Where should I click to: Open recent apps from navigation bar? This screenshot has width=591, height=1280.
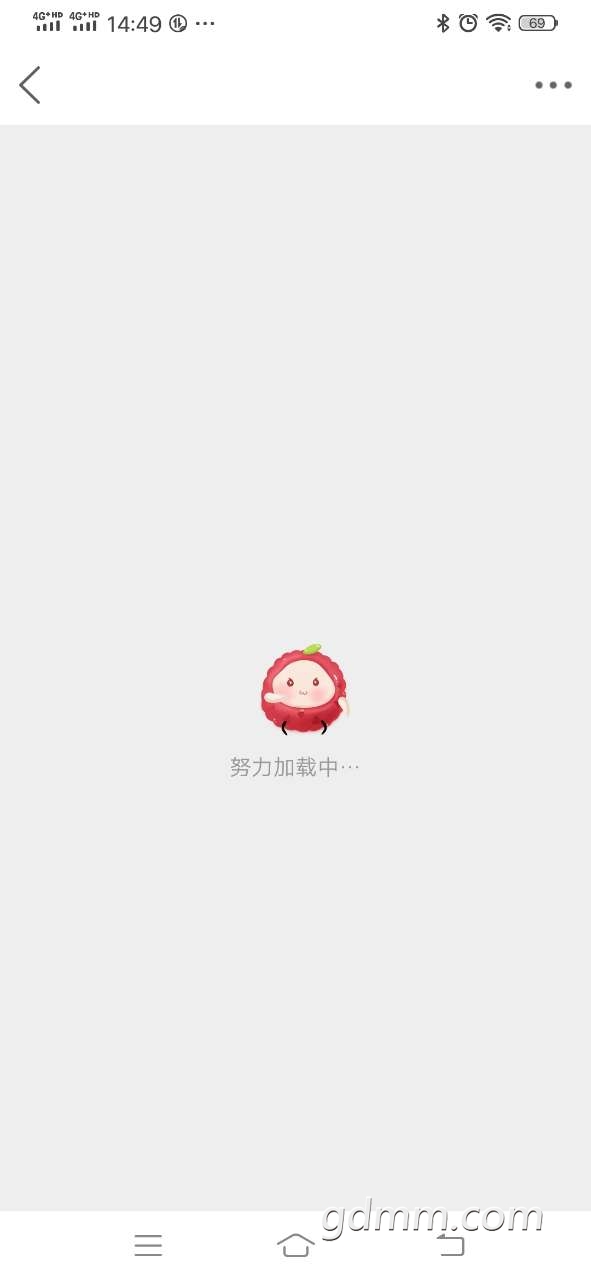(x=148, y=1245)
